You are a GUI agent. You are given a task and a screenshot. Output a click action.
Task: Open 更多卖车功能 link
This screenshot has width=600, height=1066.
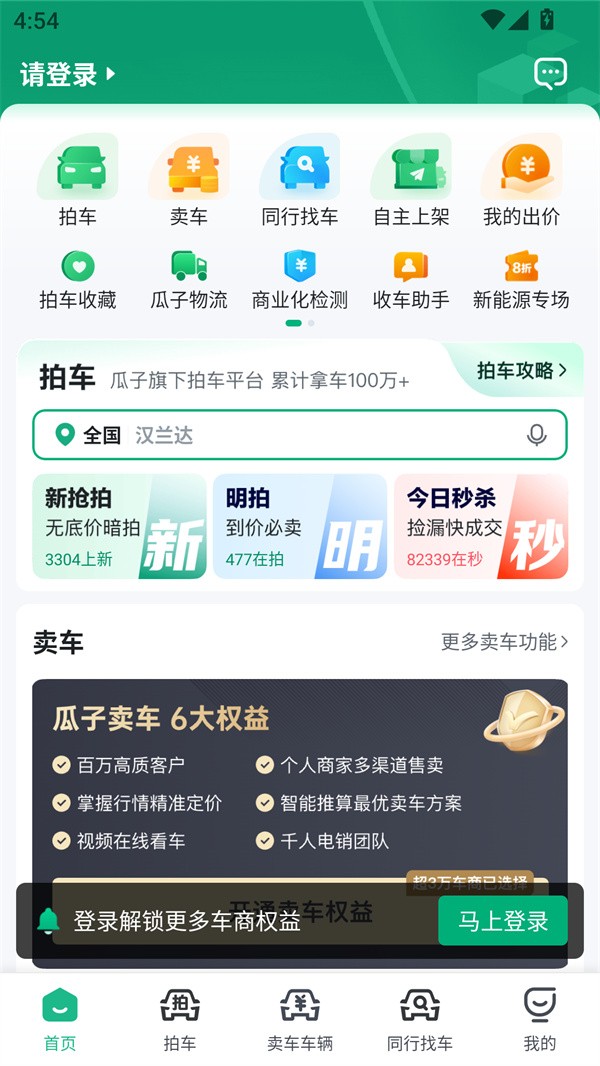click(x=504, y=642)
